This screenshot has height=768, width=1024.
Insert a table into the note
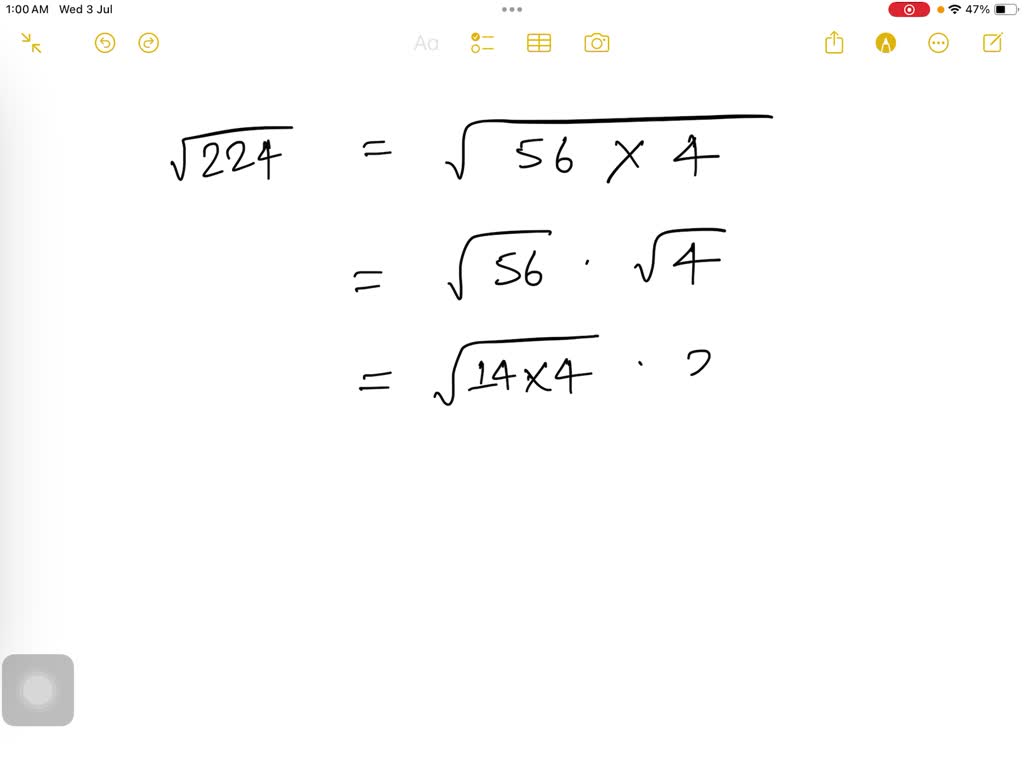539,43
